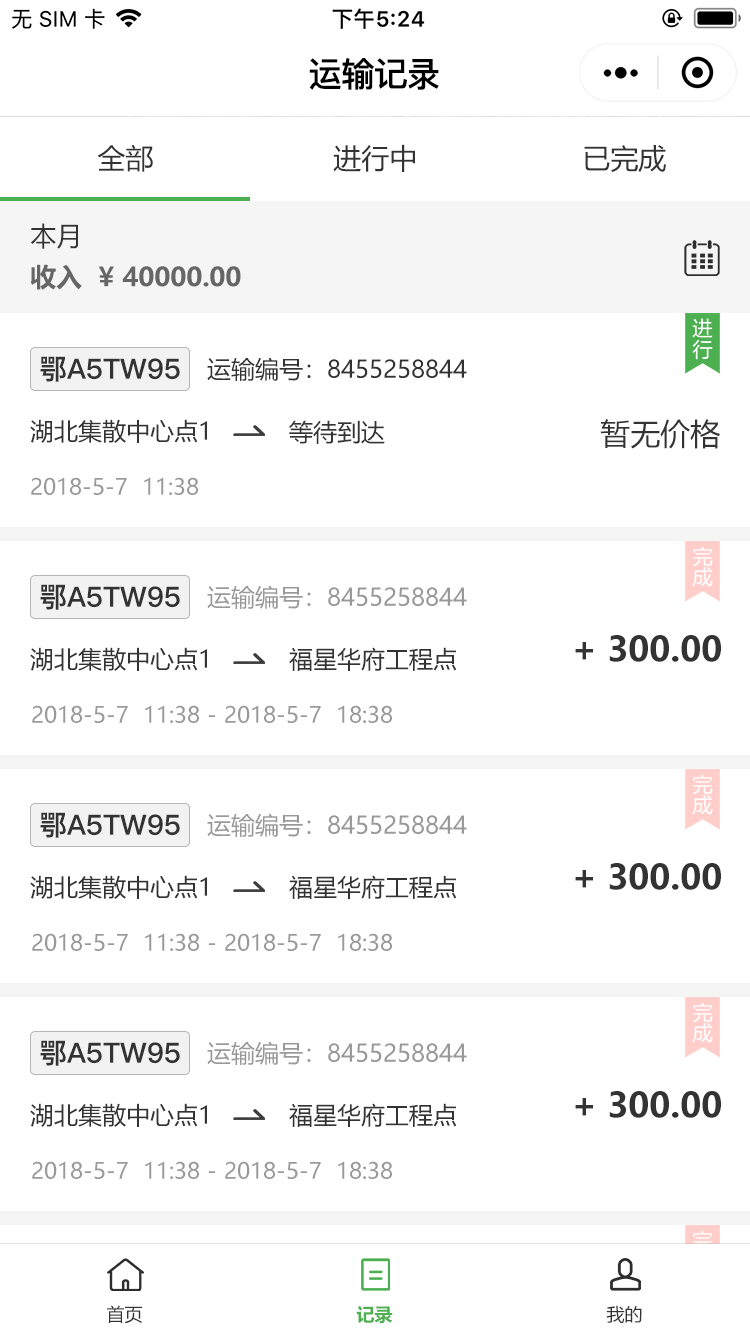Go to the 首页 tab
Screen dimensions: 750x1334
[125, 1290]
